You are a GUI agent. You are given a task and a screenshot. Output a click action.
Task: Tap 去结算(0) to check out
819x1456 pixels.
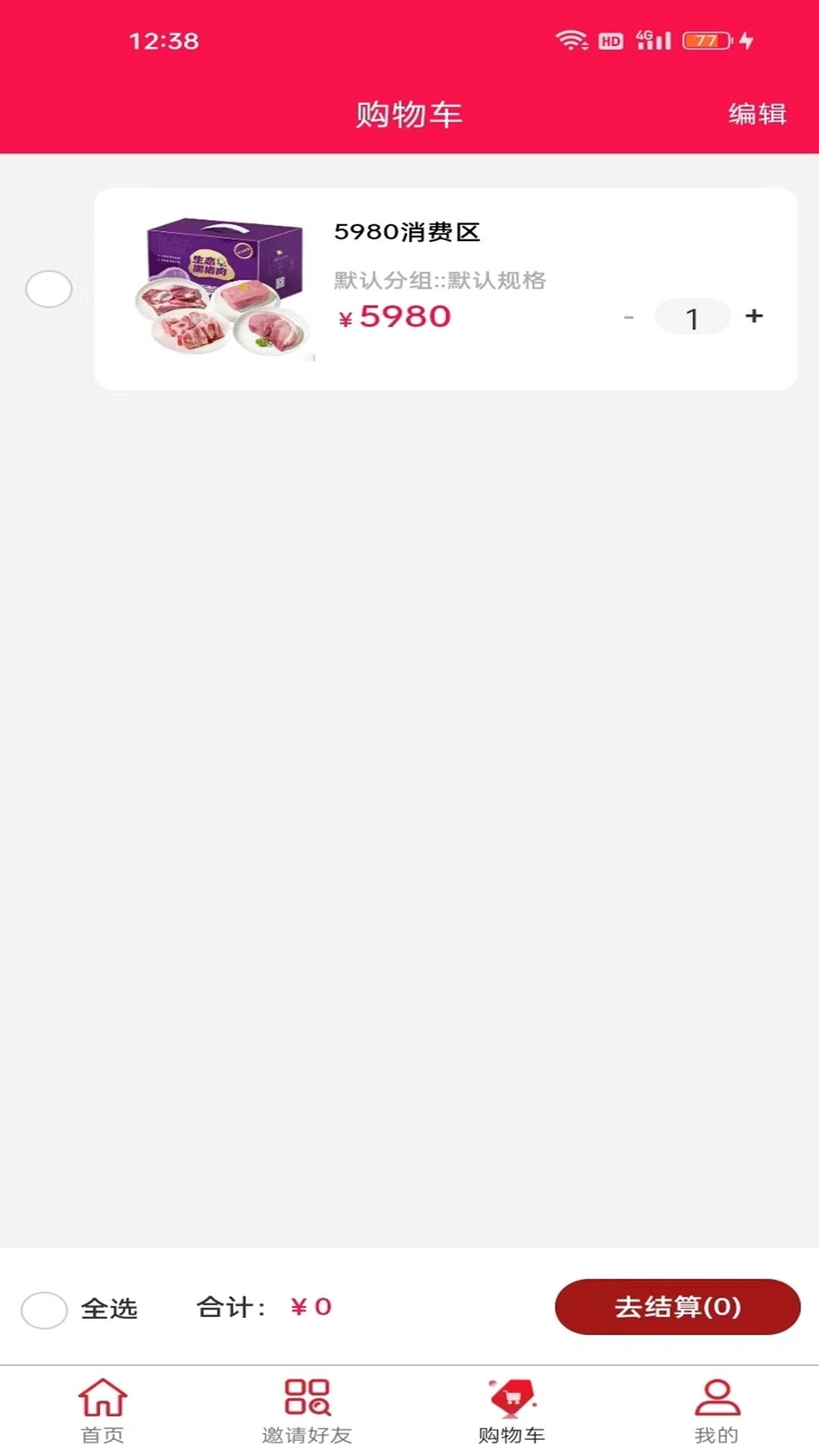(677, 1307)
